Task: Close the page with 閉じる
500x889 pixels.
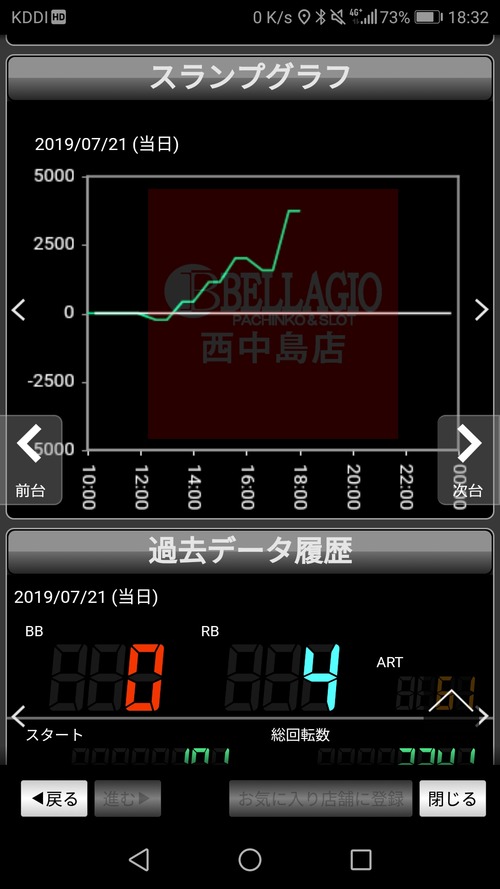Action: click(x=452, y=798)
